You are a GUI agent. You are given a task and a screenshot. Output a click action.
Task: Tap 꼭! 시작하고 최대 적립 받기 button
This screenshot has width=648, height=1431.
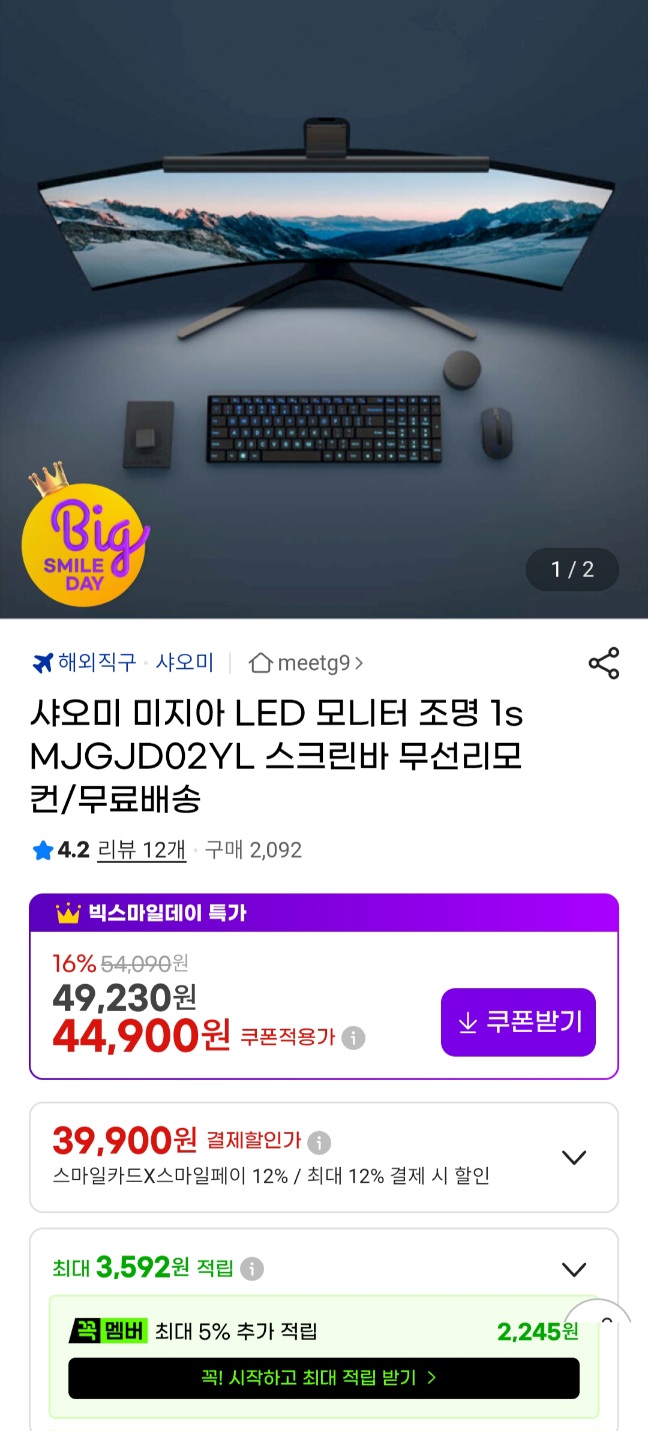point(324,1378)
